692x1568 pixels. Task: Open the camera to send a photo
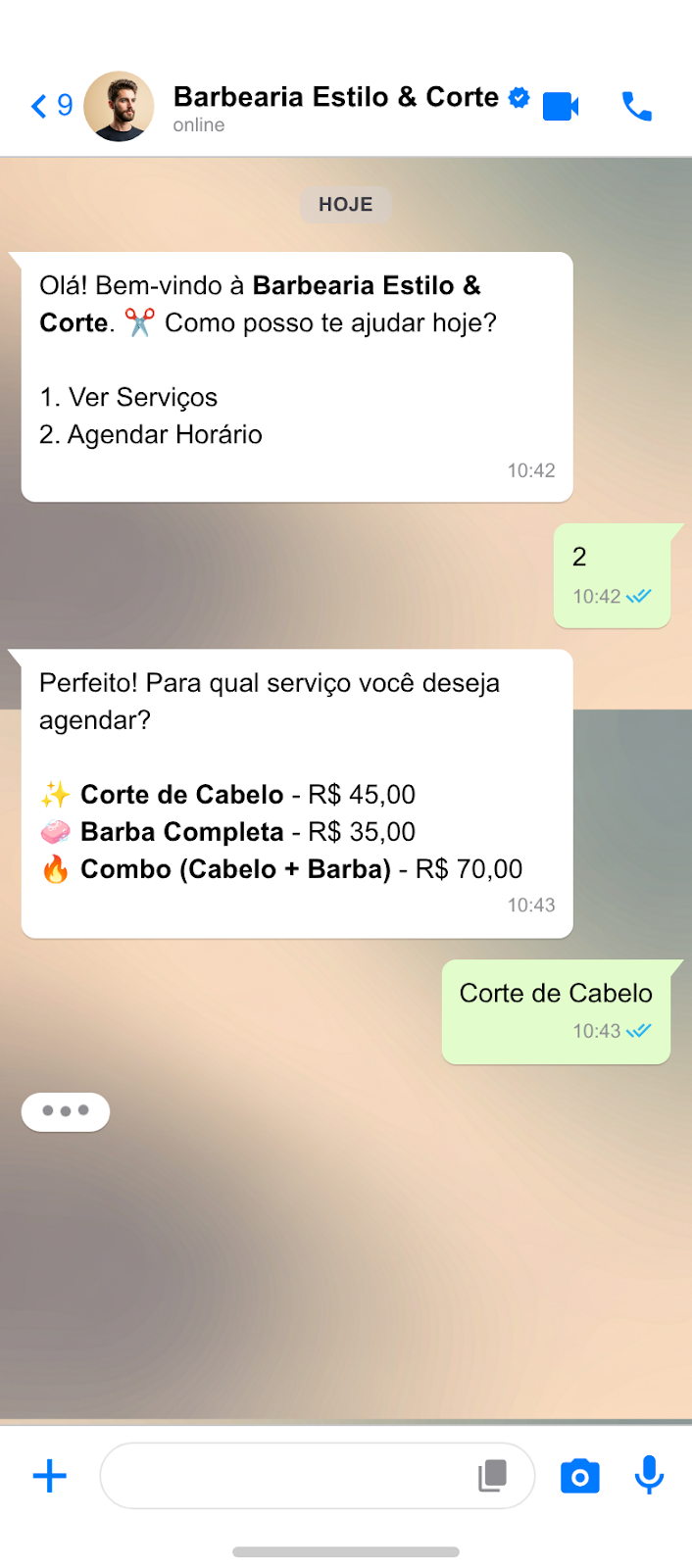coord(579,1476)
